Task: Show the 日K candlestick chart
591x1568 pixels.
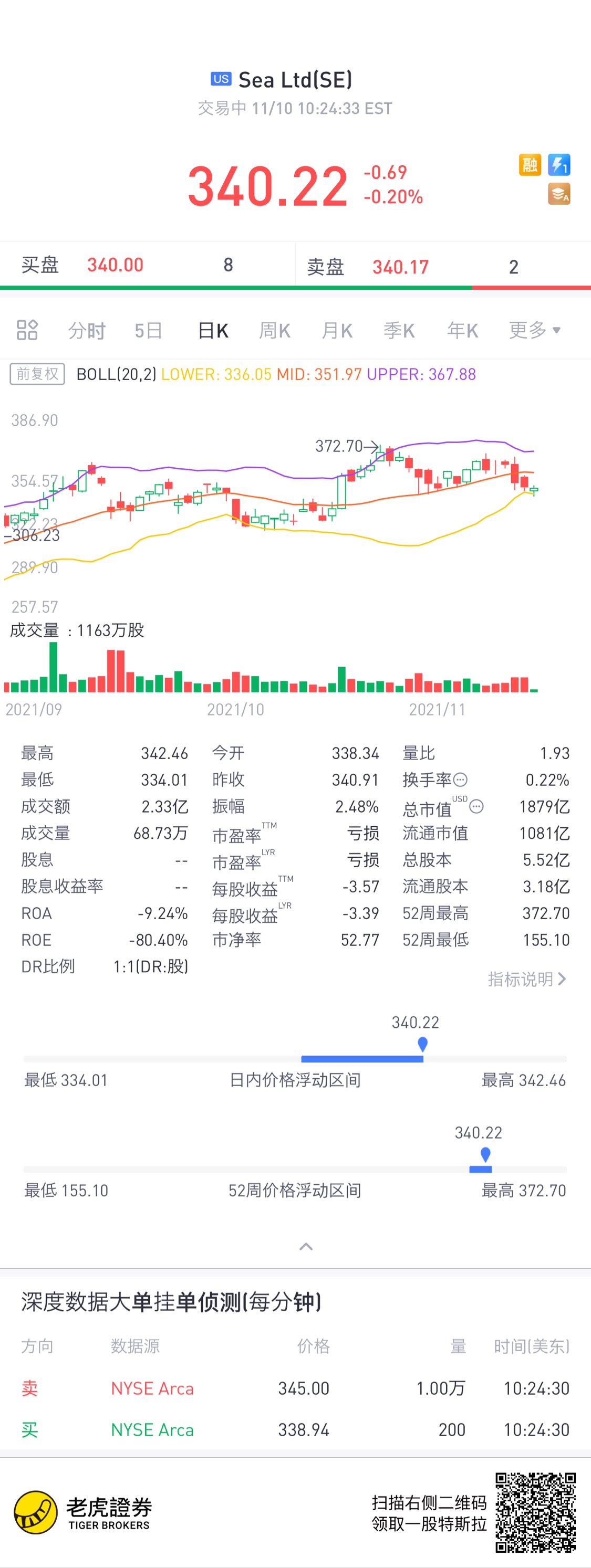Action: pyautogui.click(x=213, y=331)
